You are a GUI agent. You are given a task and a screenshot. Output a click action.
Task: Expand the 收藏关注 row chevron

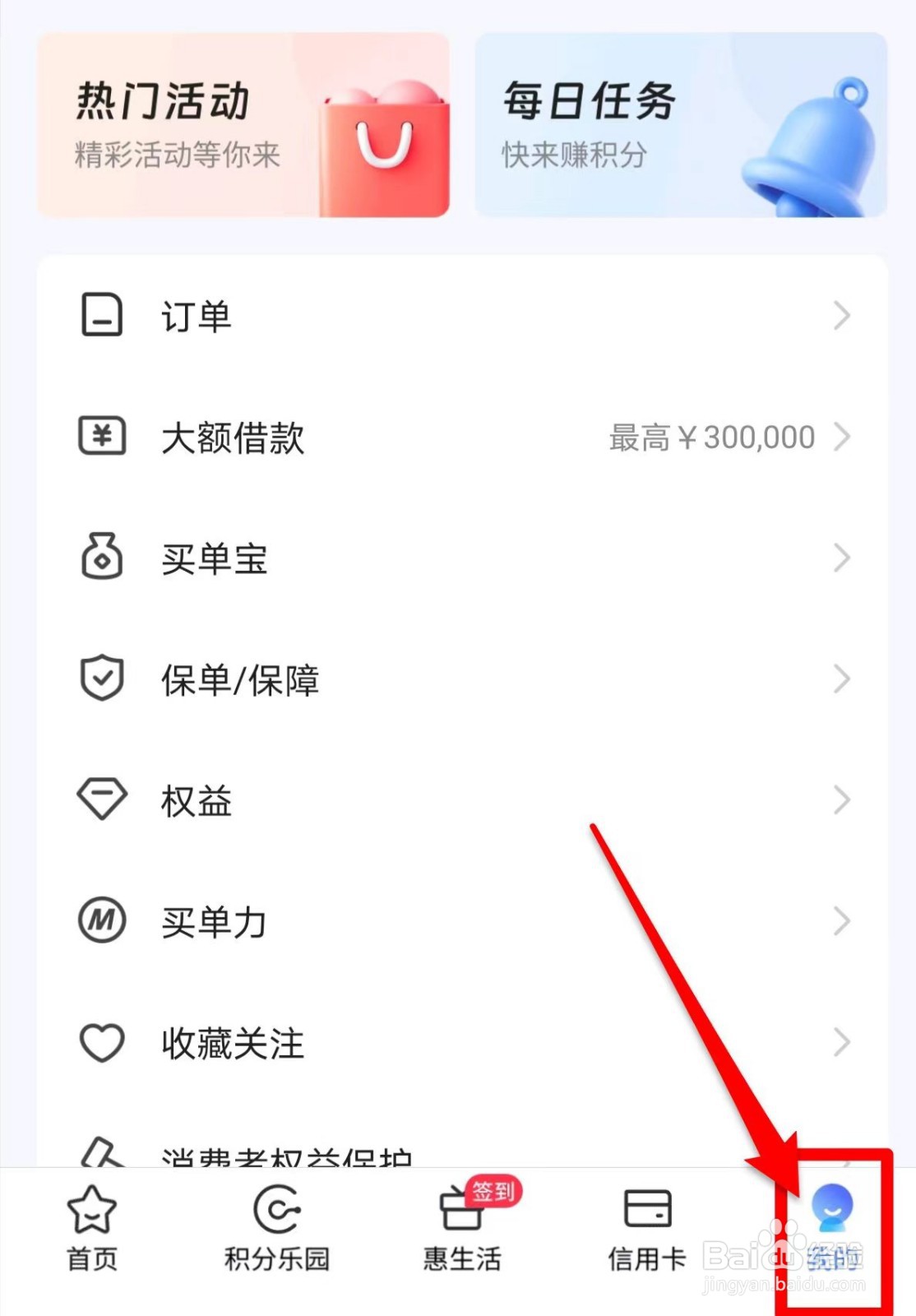[841, 1043]
